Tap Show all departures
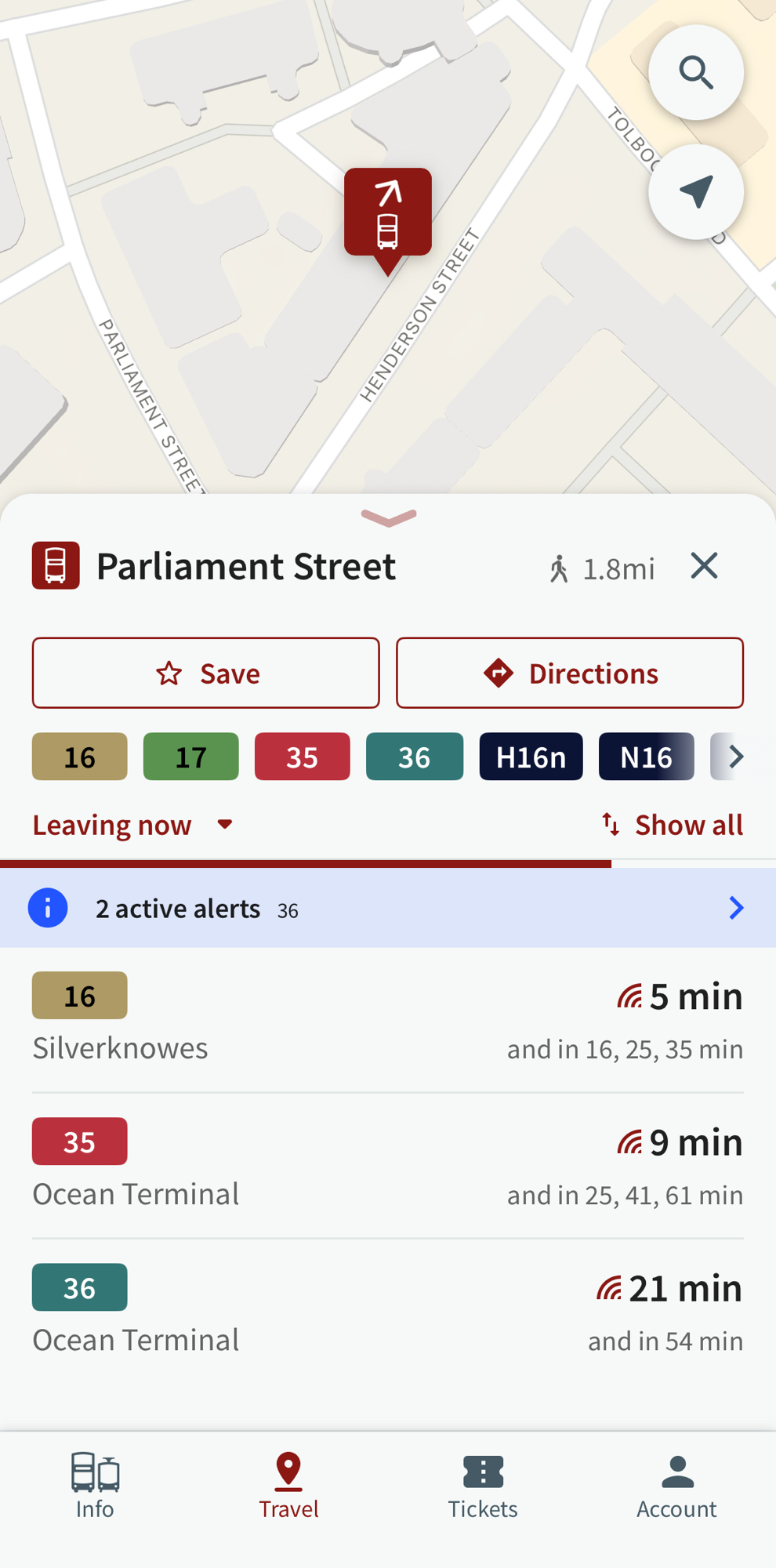 (x=673, y=825)
